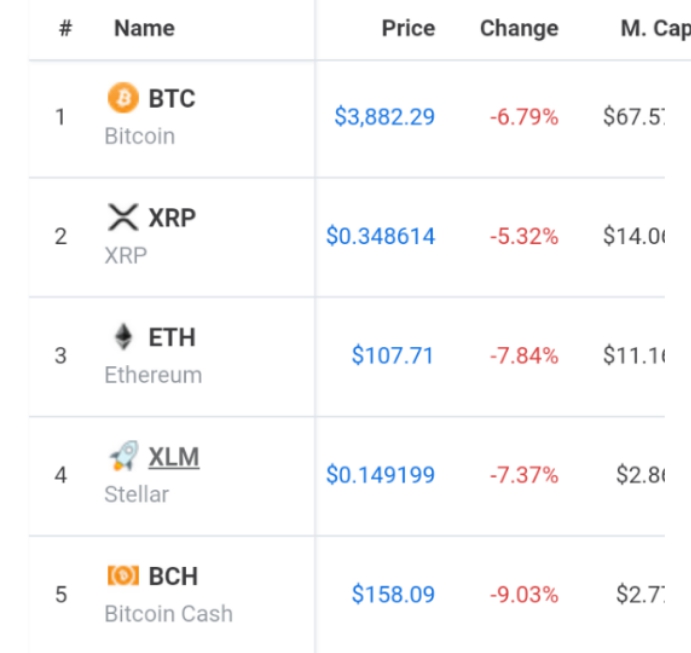Open the ETH Ethereum coin page
Screen dimensions: 691x653
tap(171, 338)
